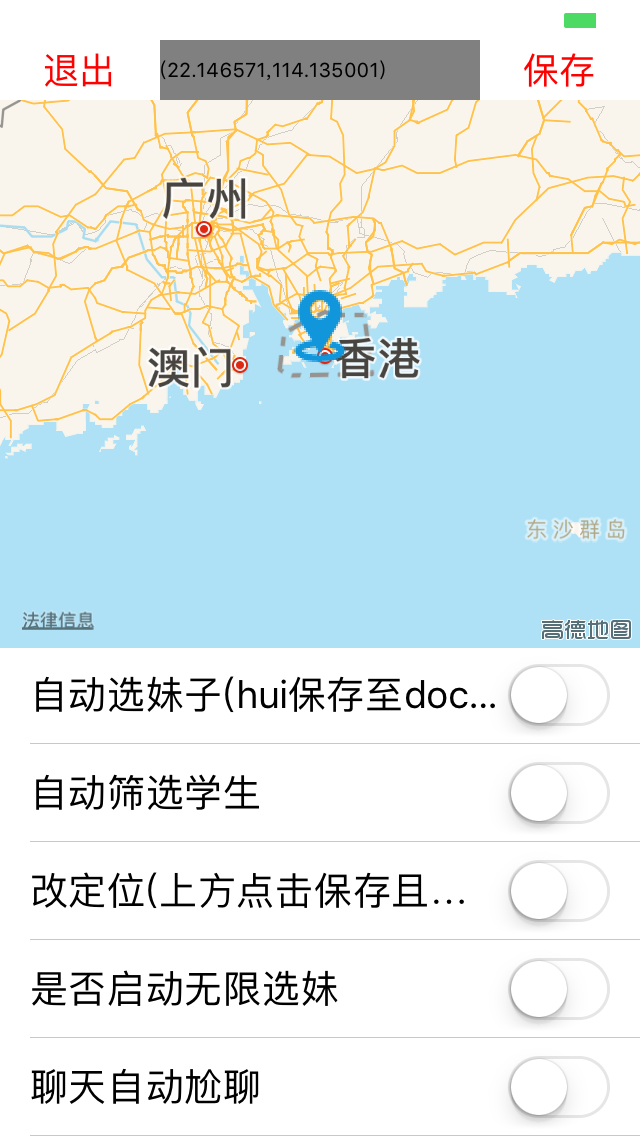Turn on the 改定位 switch
Screen dimensions: 640x1136
click(x=559, y=891)
